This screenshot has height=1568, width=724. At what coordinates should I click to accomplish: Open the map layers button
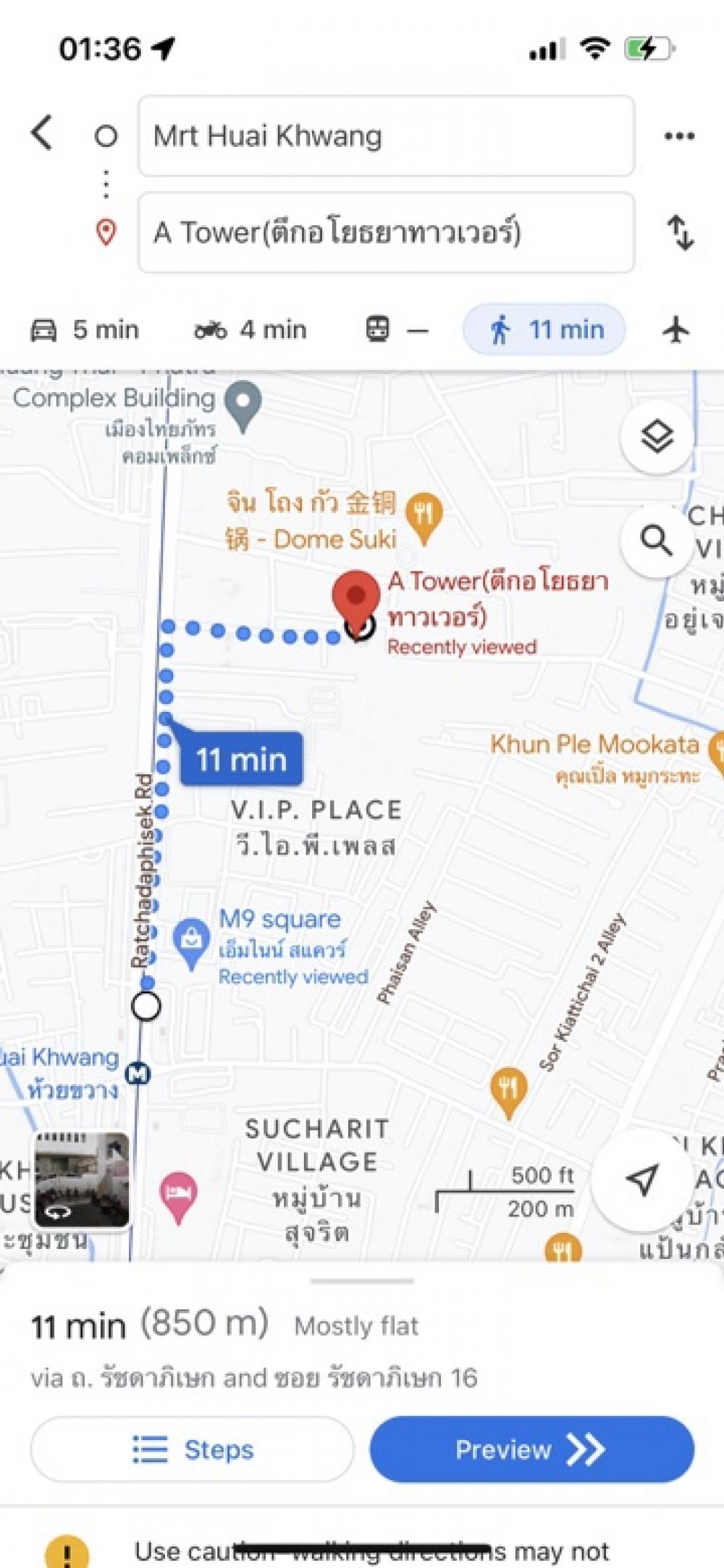pos(657,436)
